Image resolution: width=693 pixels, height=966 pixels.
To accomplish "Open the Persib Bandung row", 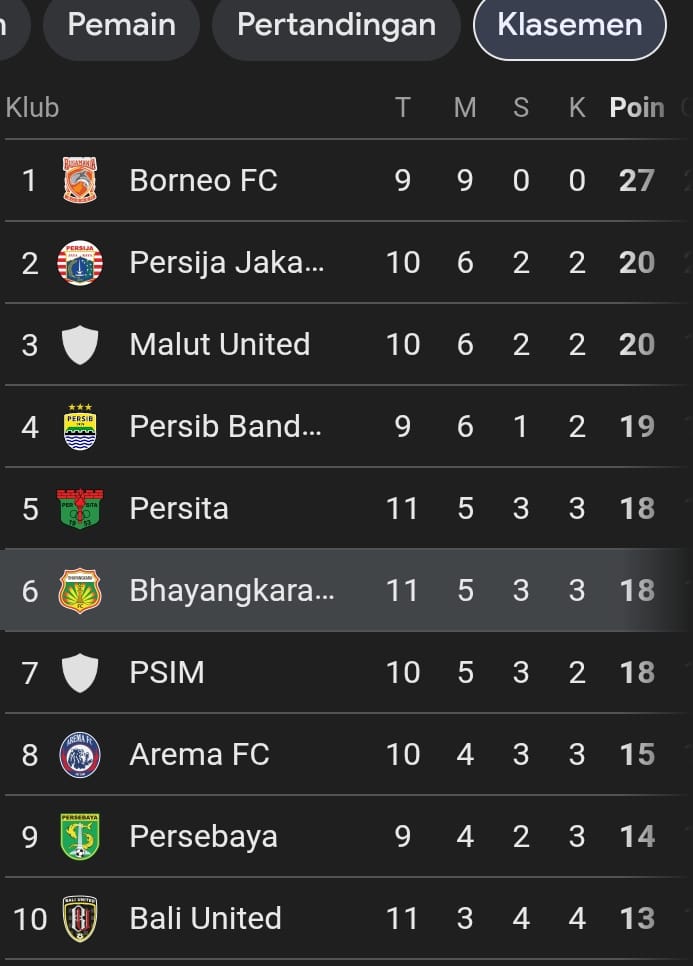I will (x=226, y=427).
